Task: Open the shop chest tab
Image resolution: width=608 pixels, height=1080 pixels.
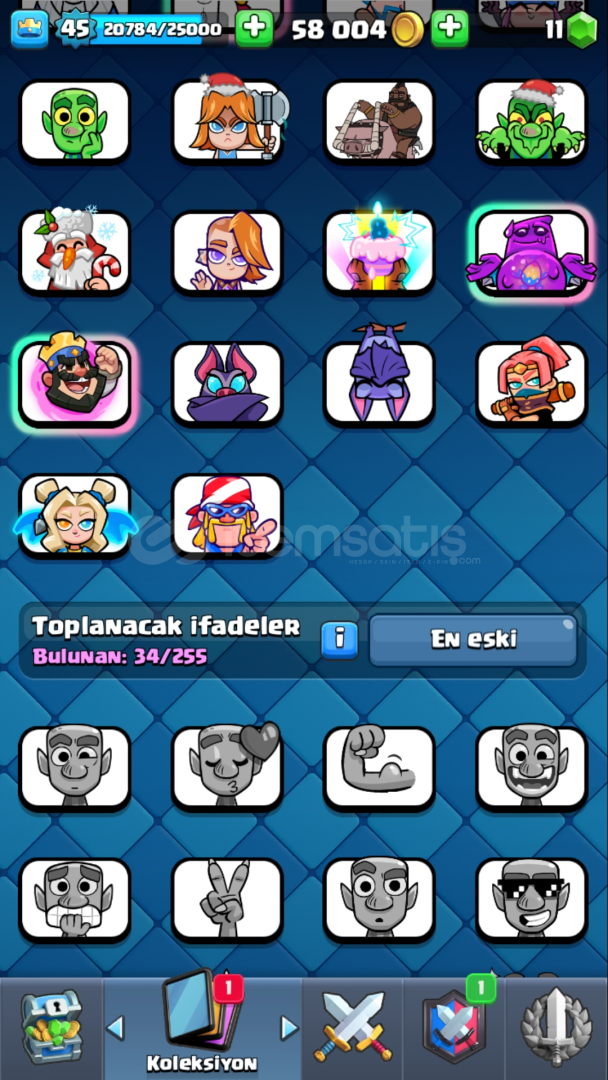Action: pos(52,1028)
